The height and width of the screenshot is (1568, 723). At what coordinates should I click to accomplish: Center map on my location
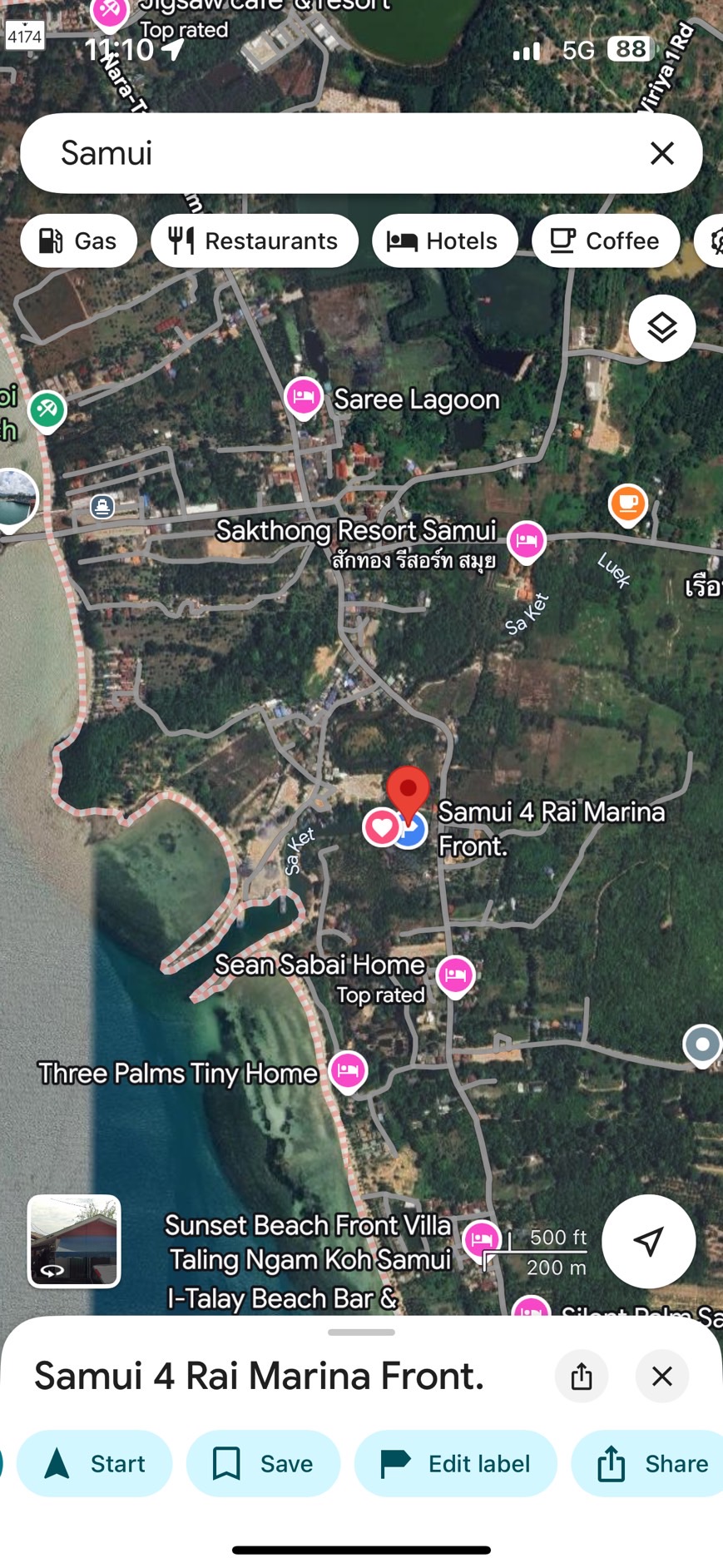tap(648, 1241)
